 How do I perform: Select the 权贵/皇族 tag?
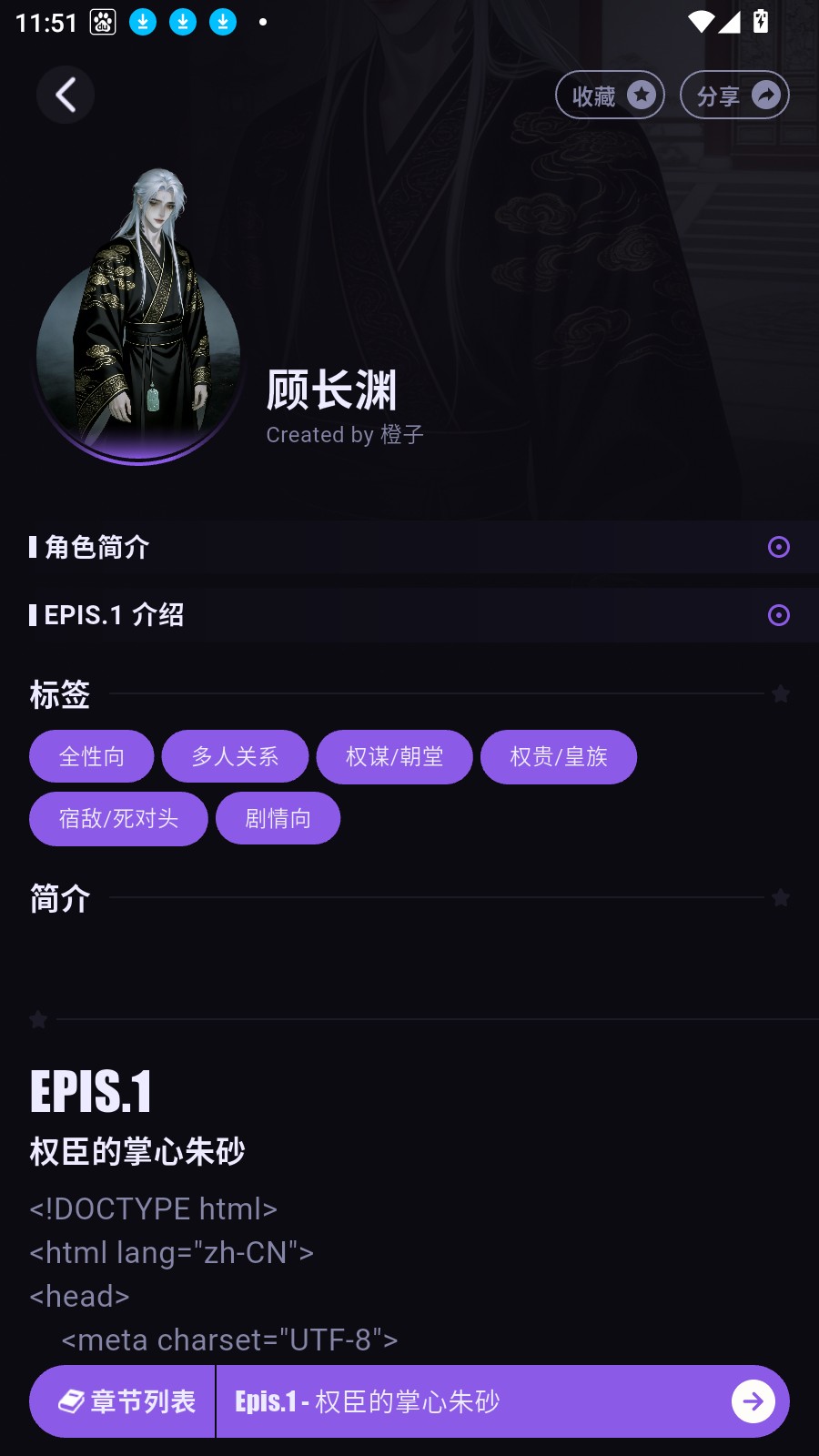(x=558, y=756)
